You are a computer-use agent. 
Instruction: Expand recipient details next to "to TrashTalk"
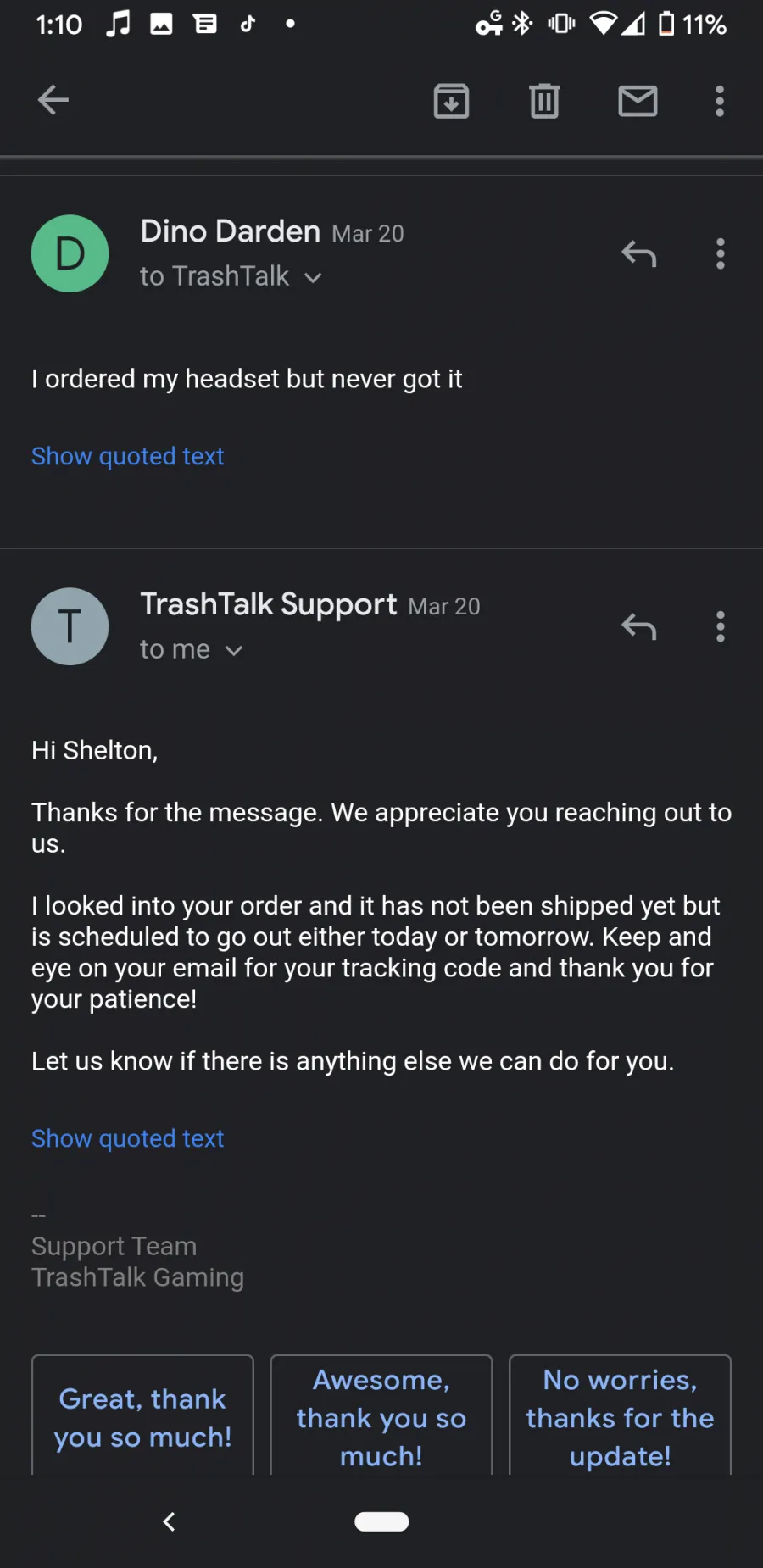[313, 277]
